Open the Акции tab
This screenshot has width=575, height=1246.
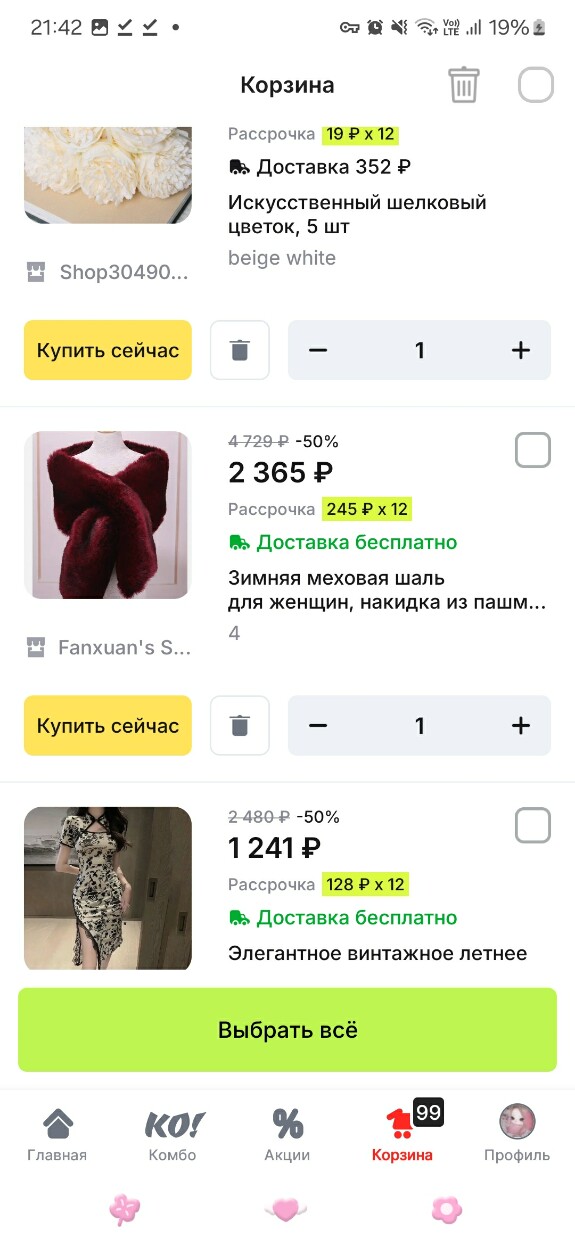click(287, 1135)
